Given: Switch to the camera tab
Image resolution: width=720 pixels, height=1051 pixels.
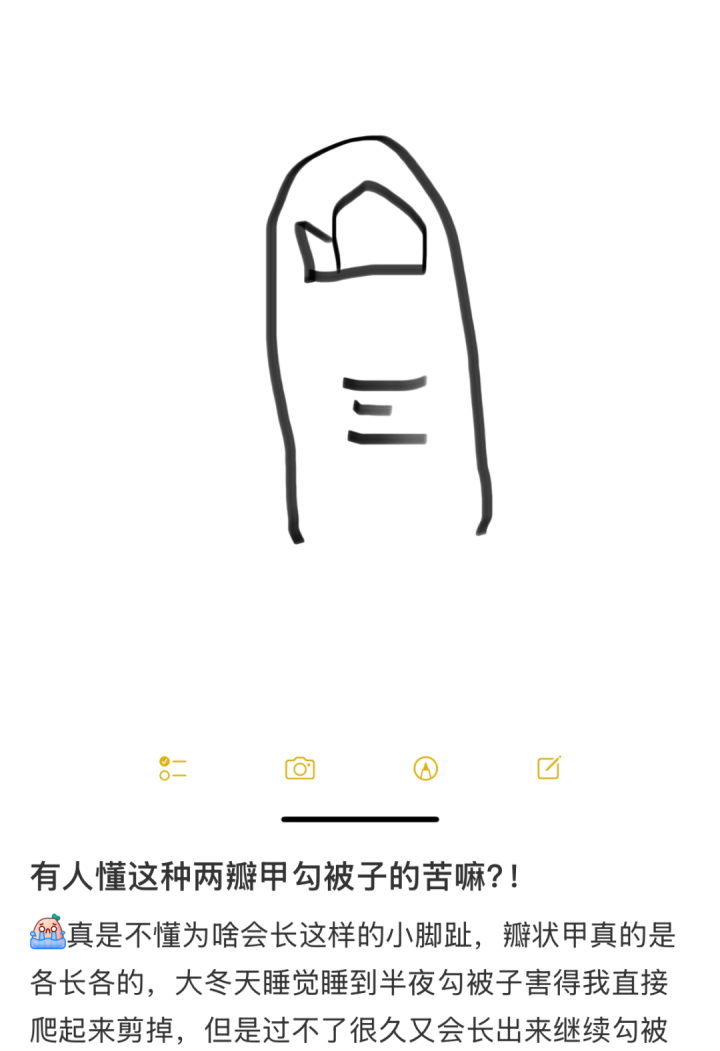Looking at the screenshot, I should (301, 767).
